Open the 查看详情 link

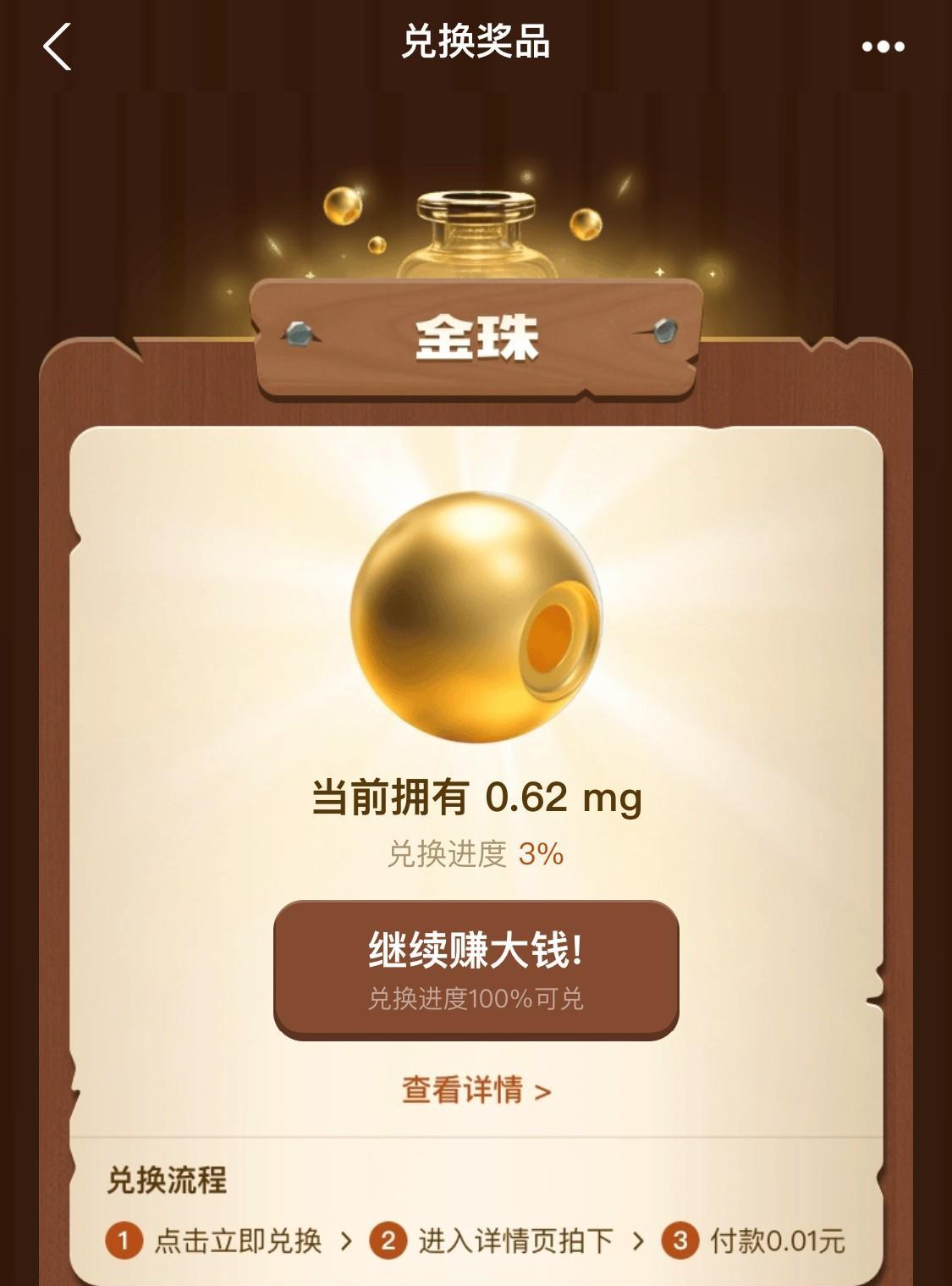pos(476,1090)
